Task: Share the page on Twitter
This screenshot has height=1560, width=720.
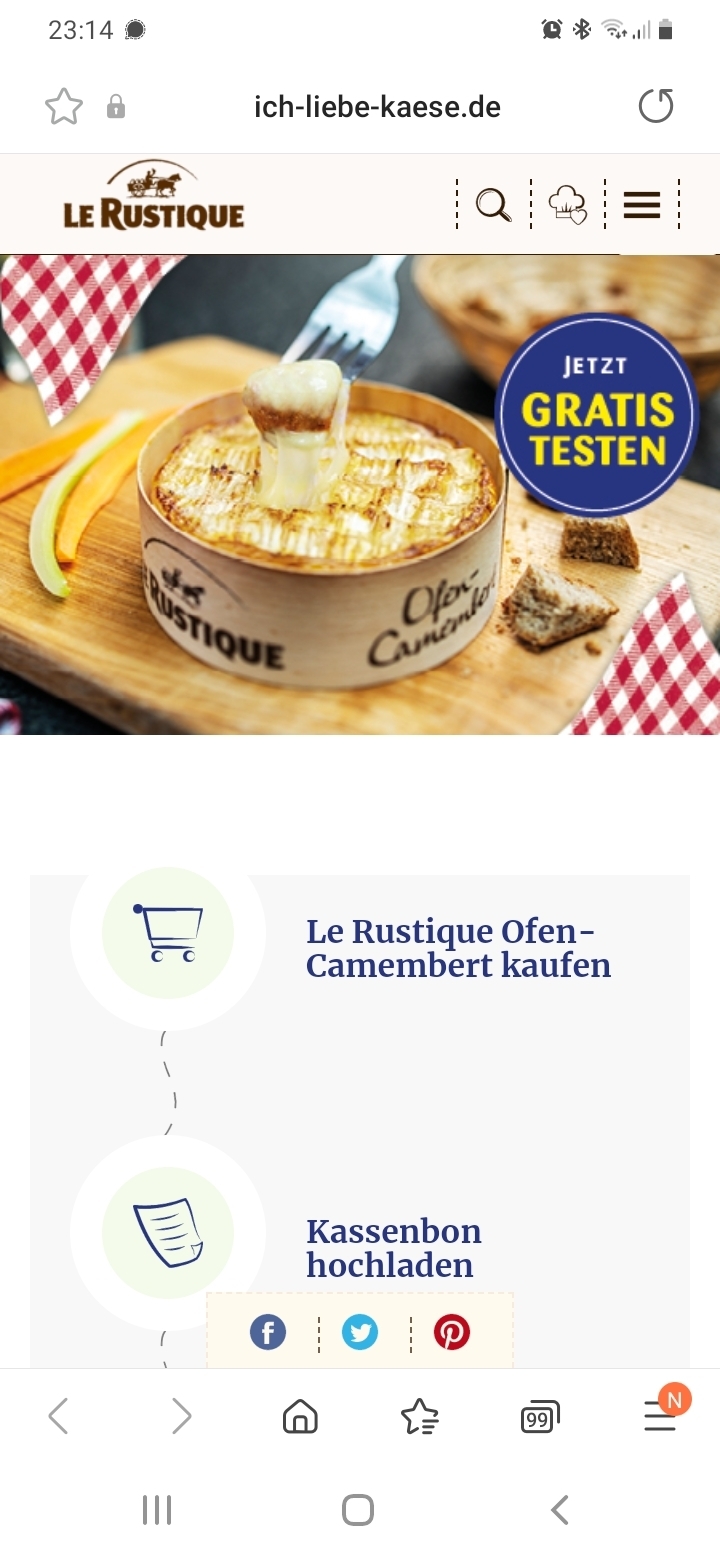Action: pos(360,1332)
